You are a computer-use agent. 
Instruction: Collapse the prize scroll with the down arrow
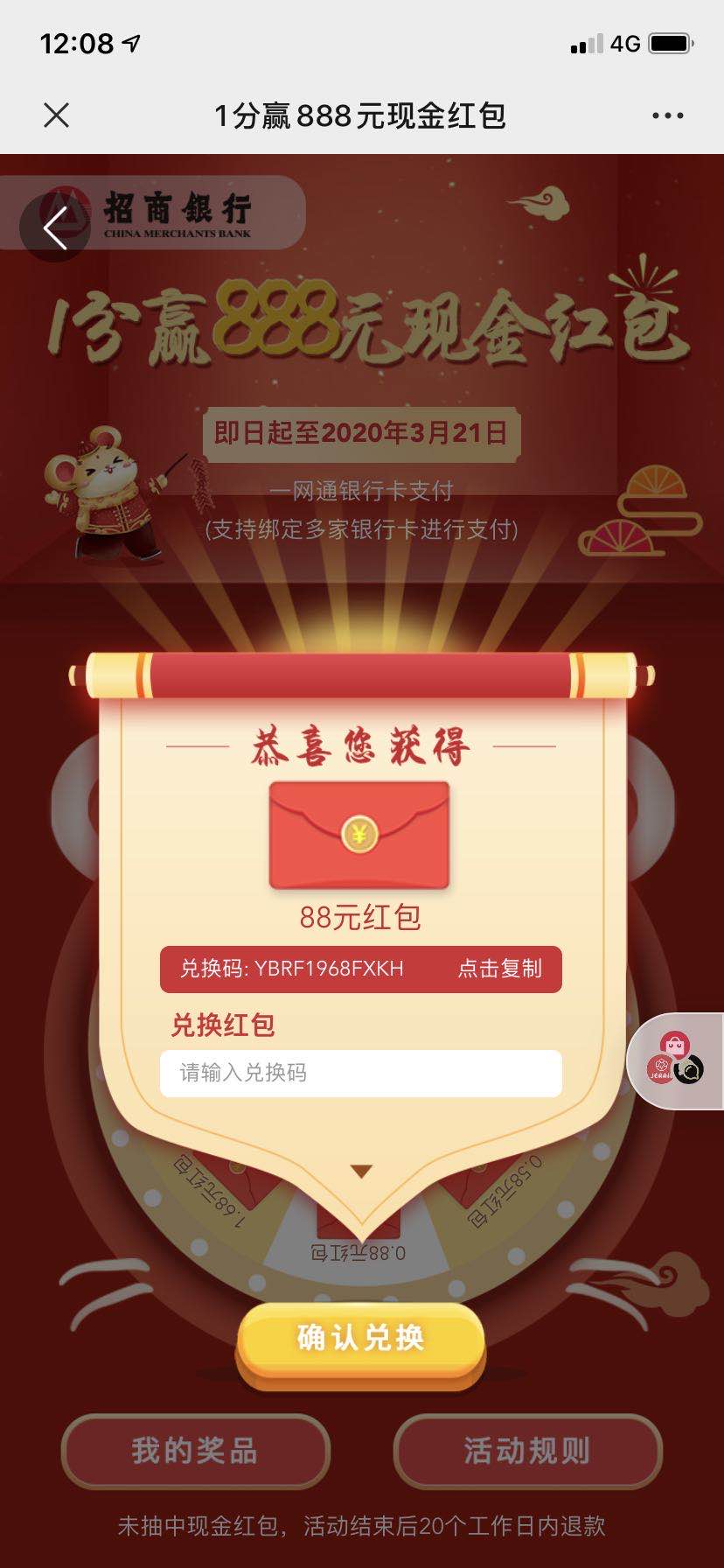361,1172
